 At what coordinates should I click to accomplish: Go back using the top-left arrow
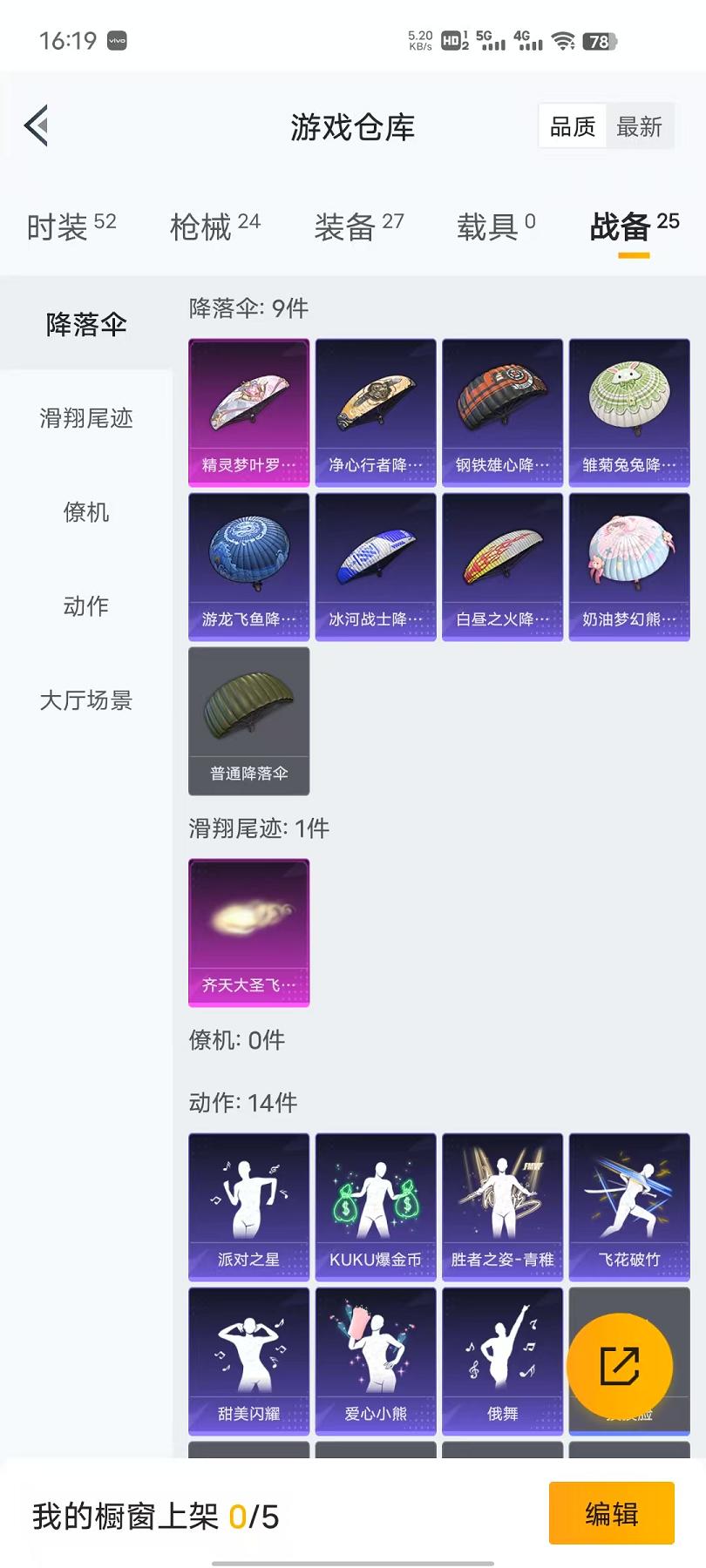click(37, 126)
